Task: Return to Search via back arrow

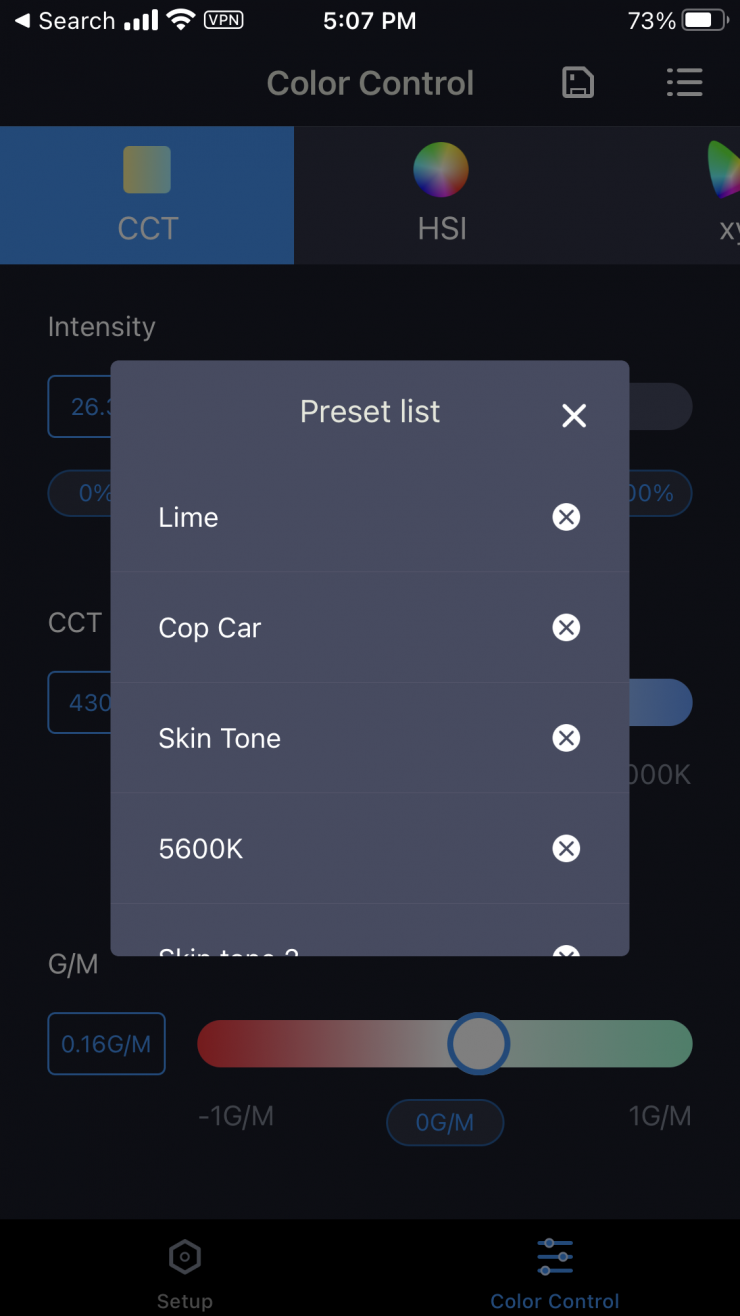Action: tap(22, 21)
